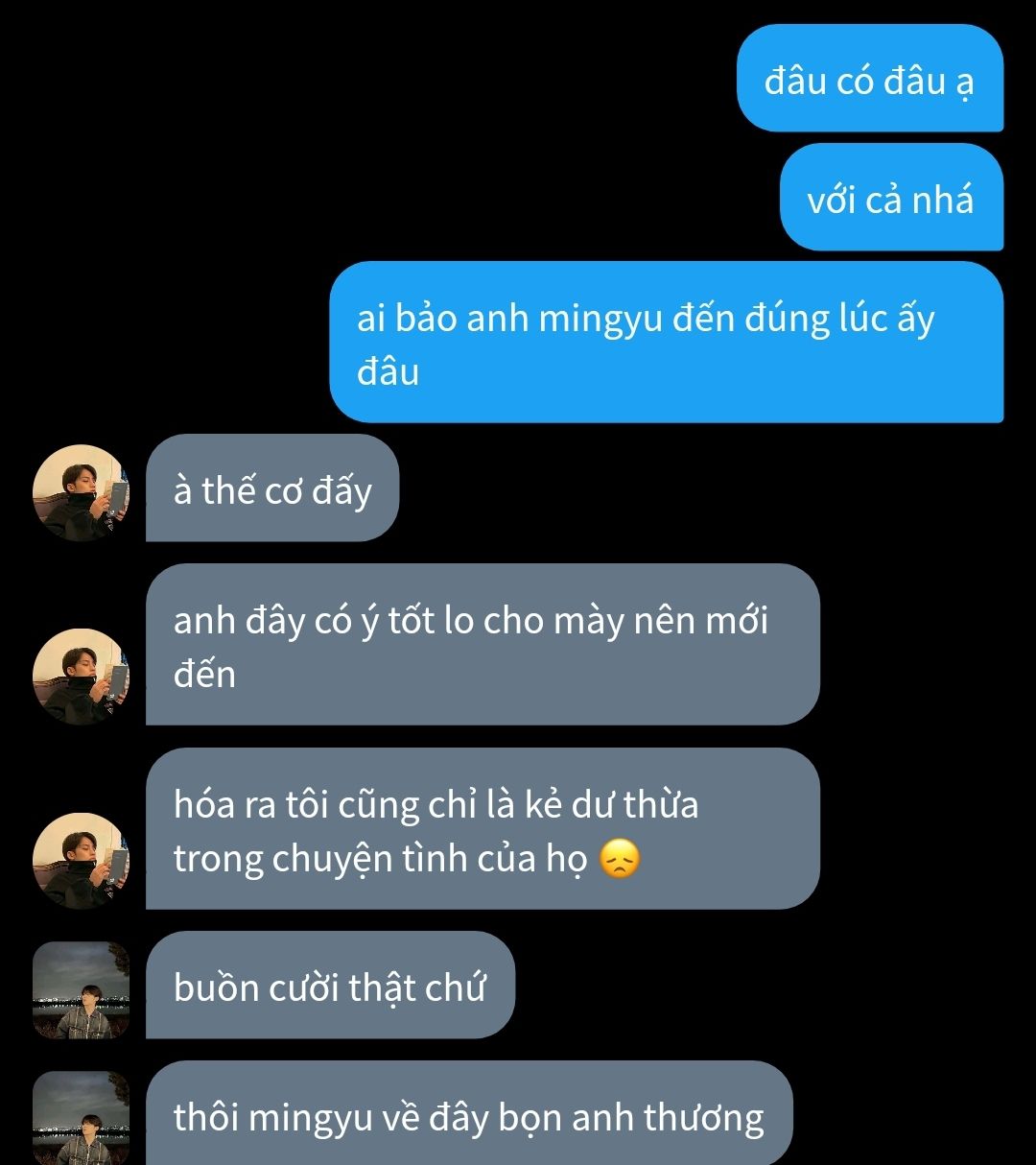Open sender's avatar beside "à thế cơ đấy"
This screenshot has height=1165, width=1036.
81,492
